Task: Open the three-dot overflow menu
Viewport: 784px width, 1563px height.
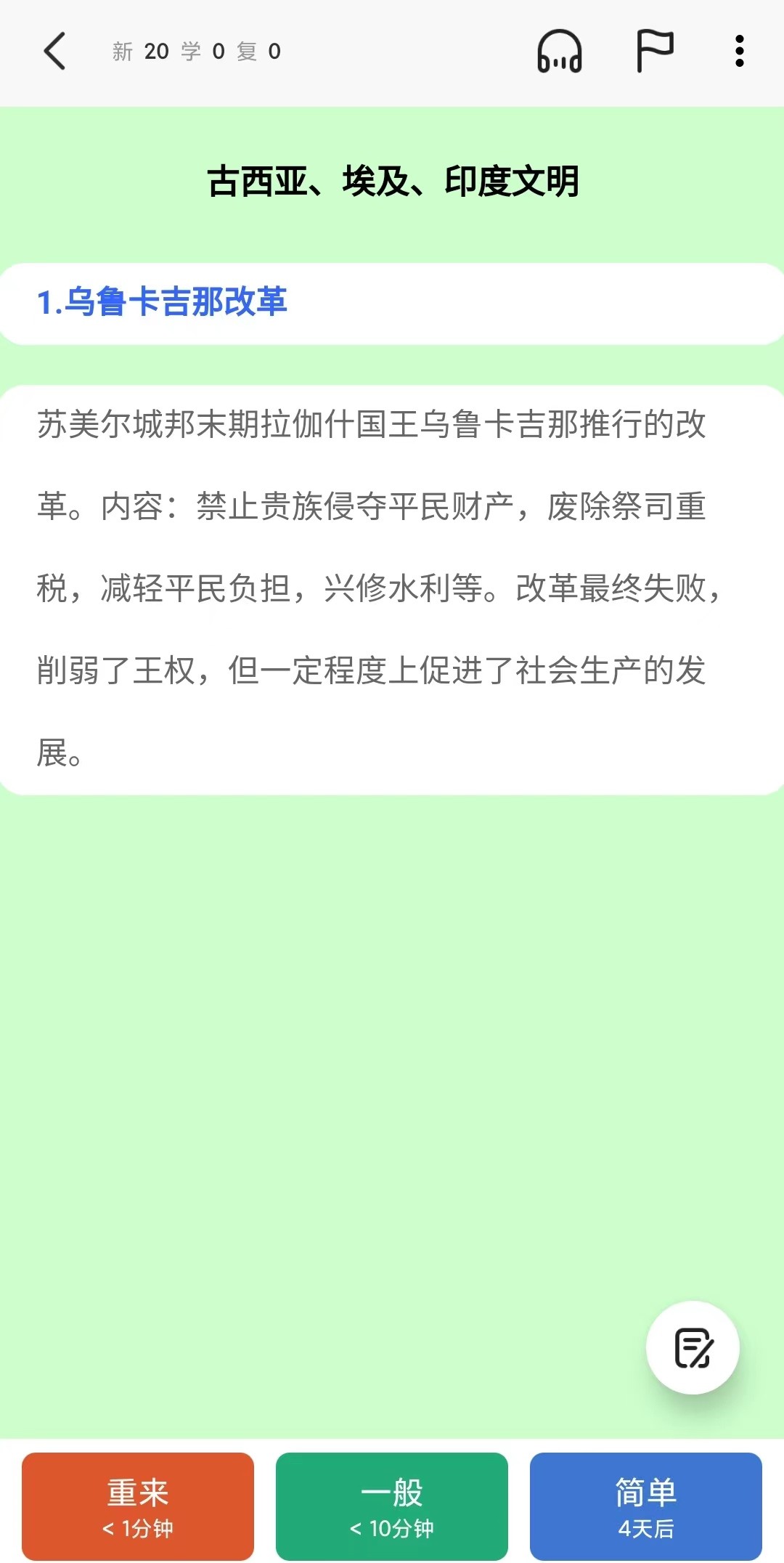Action: [739, 51]
